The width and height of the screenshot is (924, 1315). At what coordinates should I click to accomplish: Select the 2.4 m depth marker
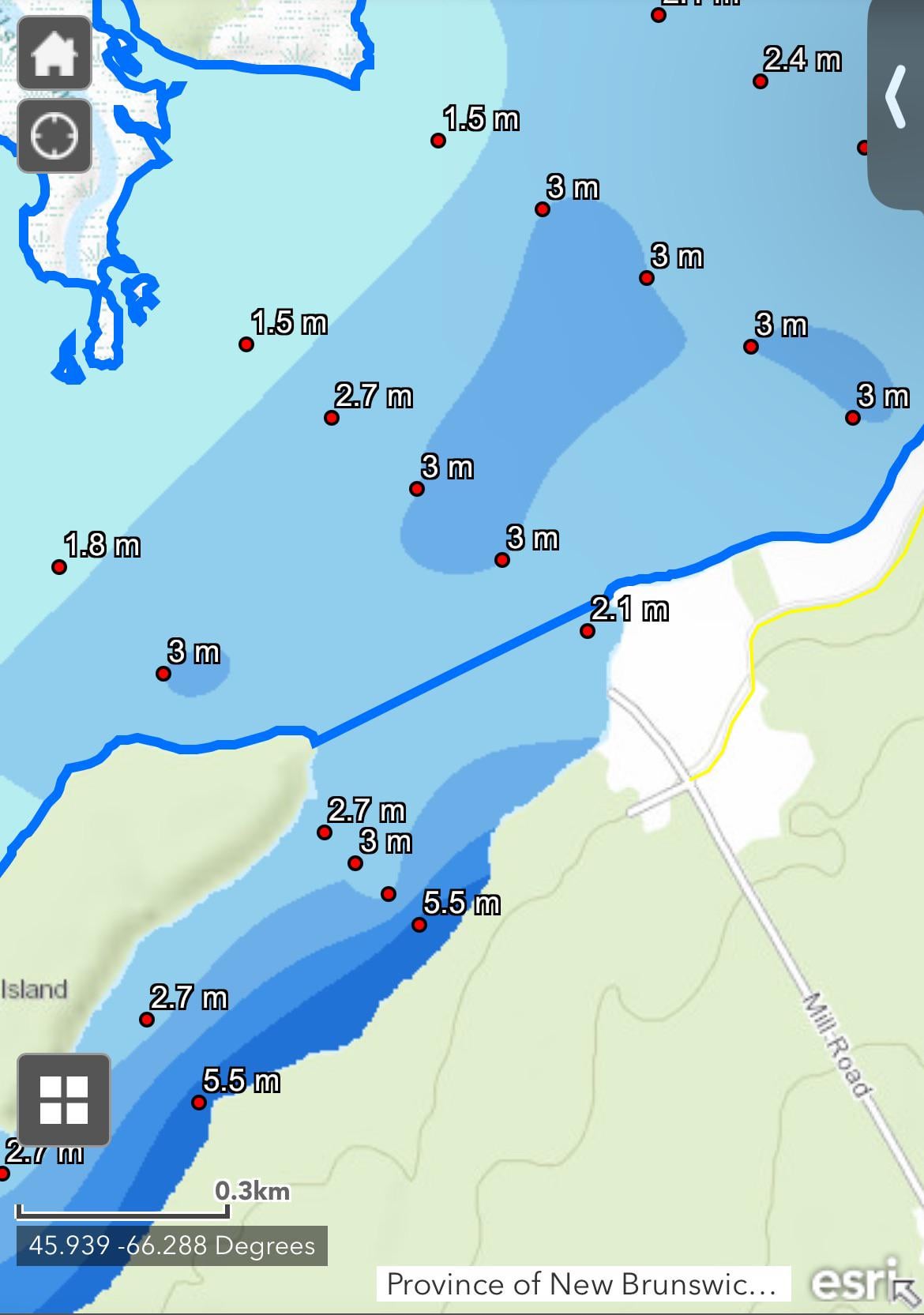point(761,81)
